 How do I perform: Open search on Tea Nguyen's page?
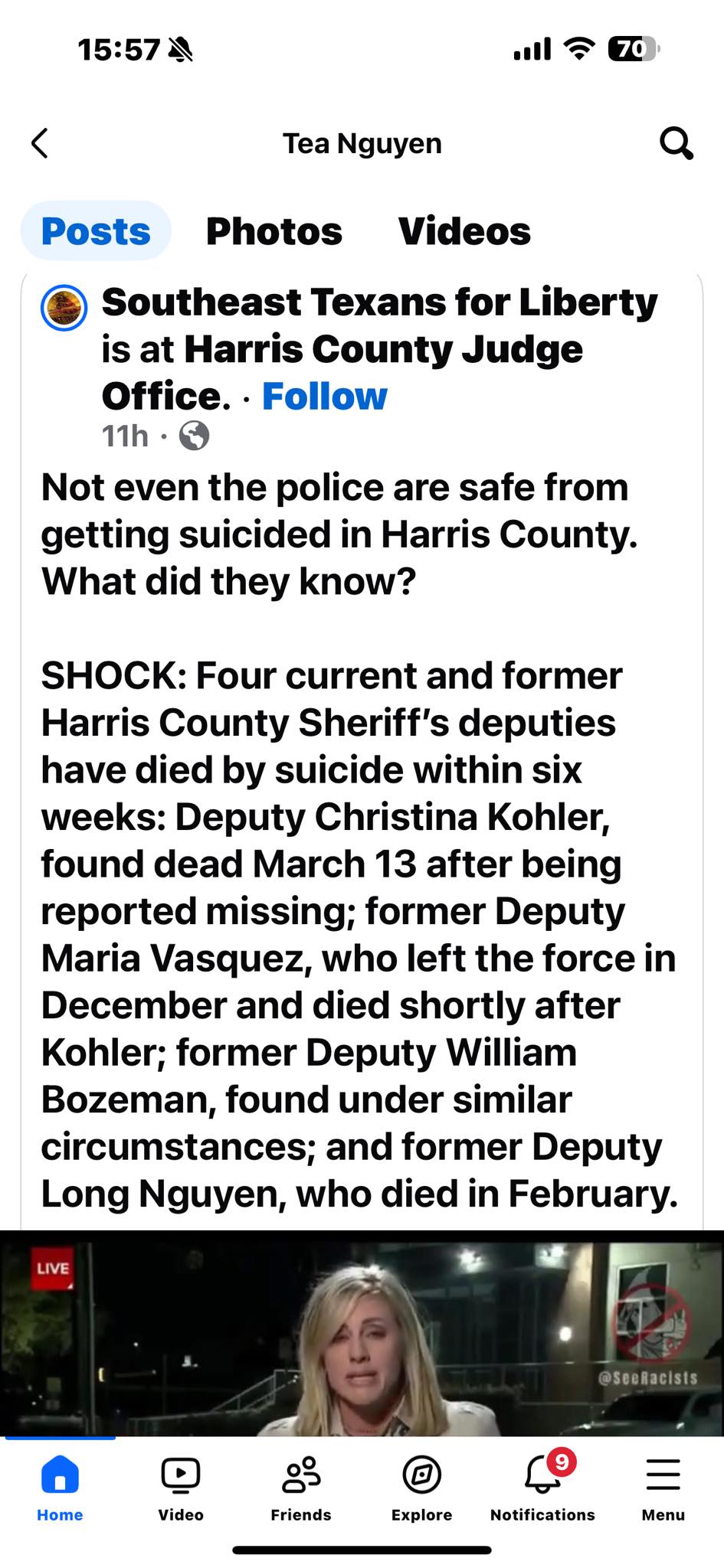[x=676, y=143]
